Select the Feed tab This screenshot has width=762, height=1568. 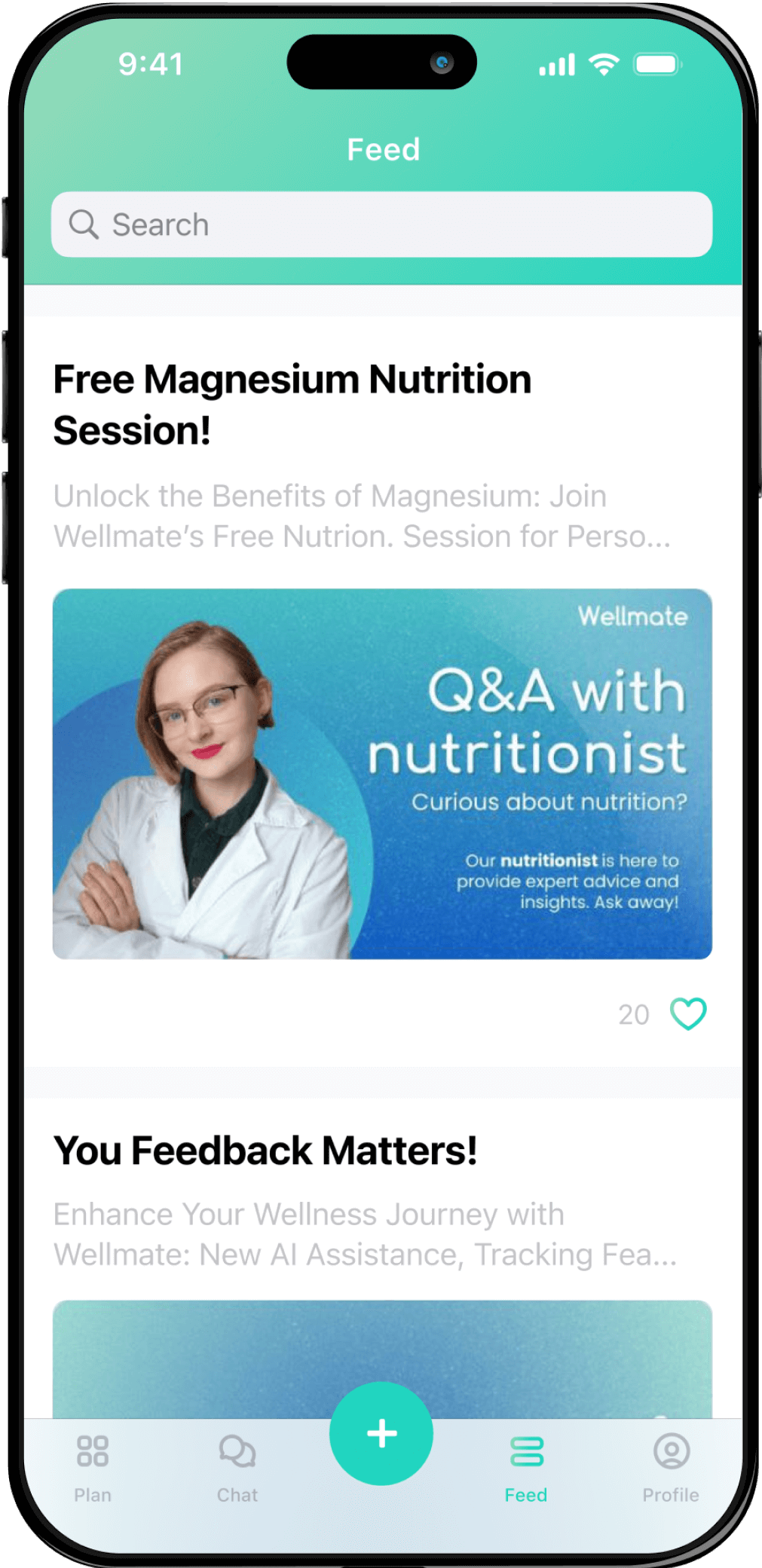click(526, 1468)
